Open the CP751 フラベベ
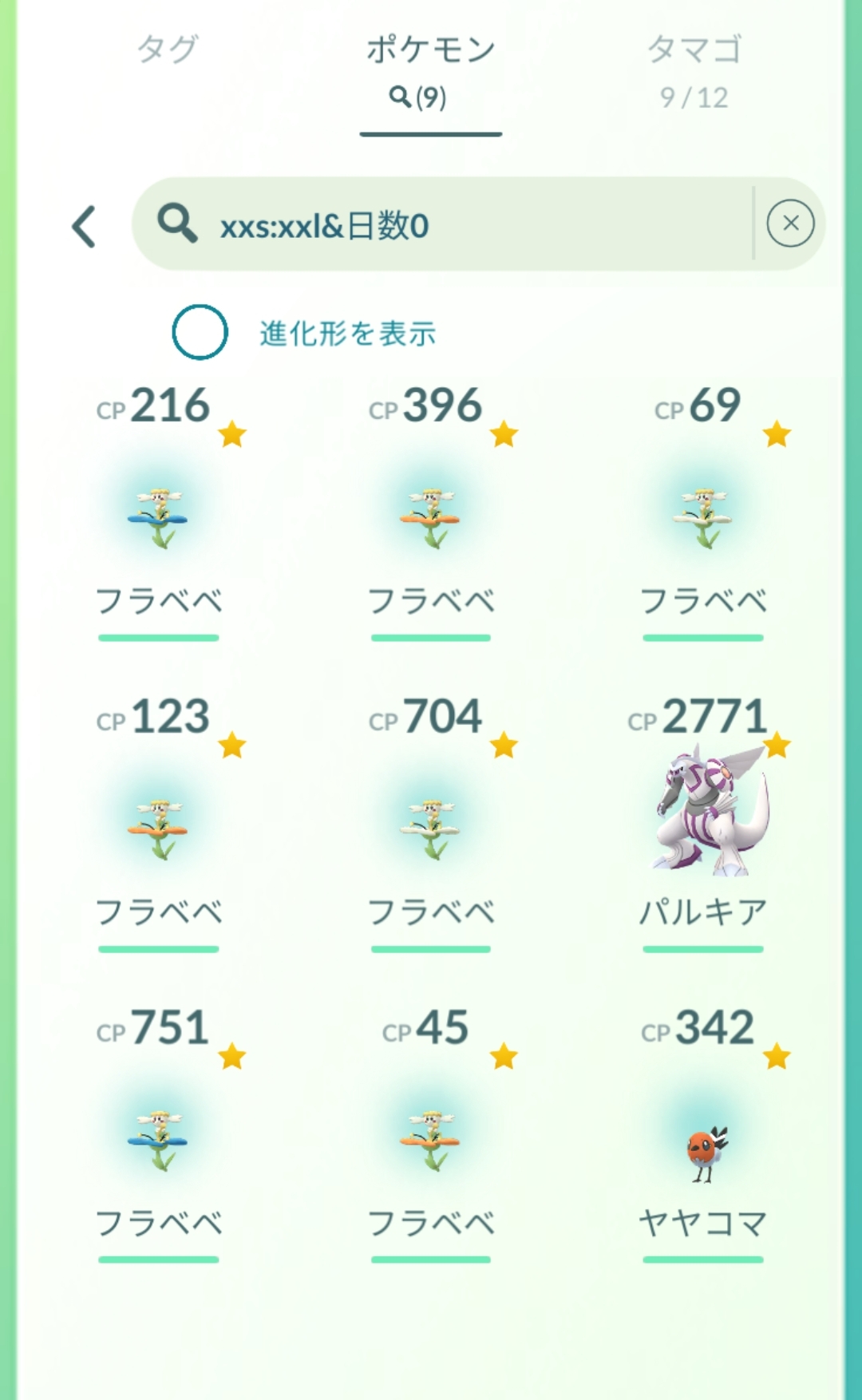This screenshot has width=862, height=1400. click(x=159, y=1133)
